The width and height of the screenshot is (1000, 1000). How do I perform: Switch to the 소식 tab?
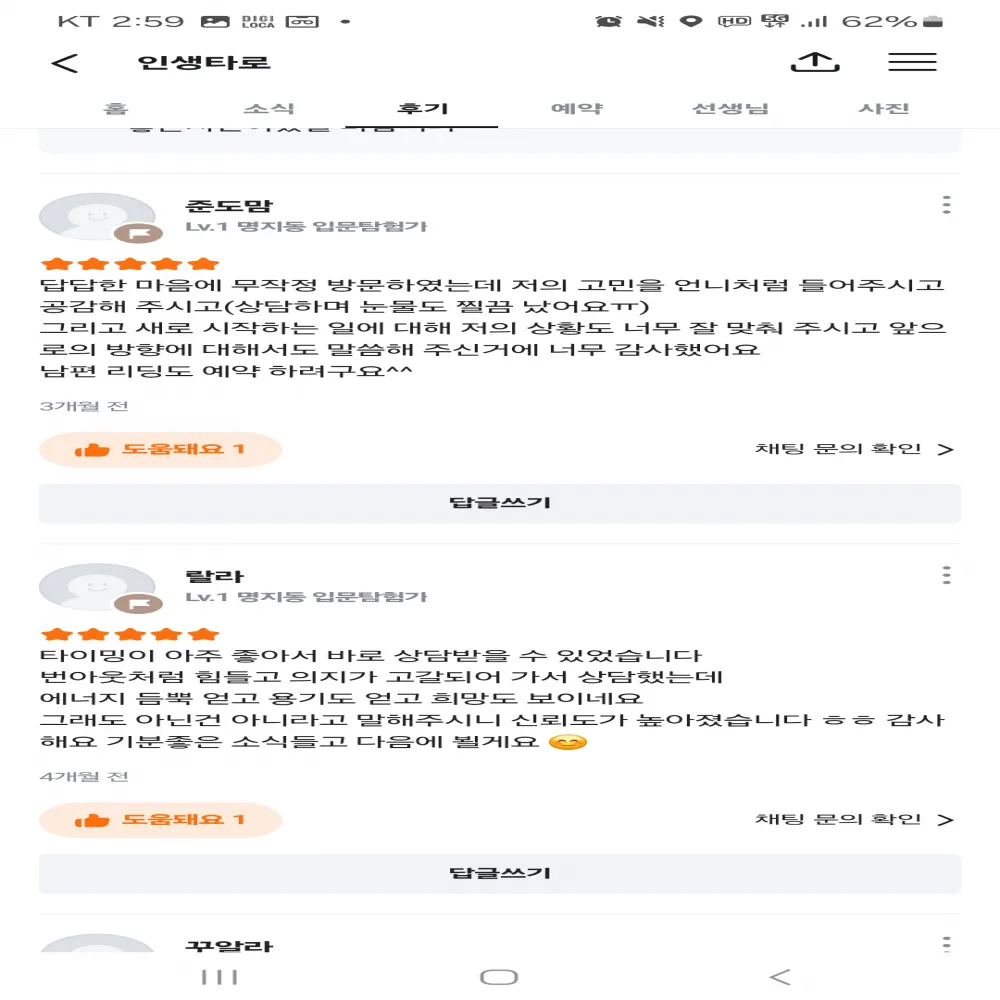(x=269, y=109)
